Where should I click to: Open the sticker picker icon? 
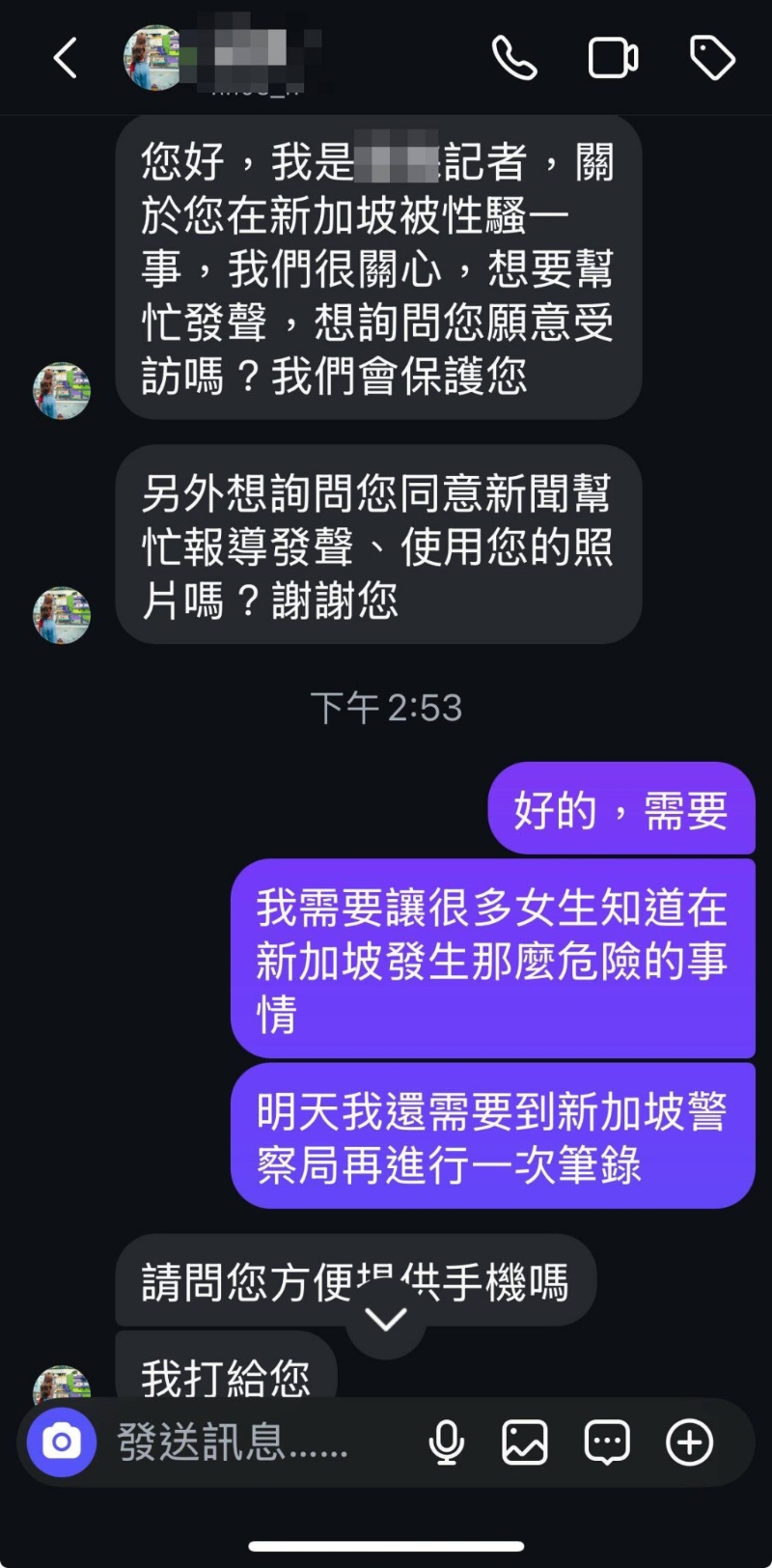click(x=606, y=1441)
